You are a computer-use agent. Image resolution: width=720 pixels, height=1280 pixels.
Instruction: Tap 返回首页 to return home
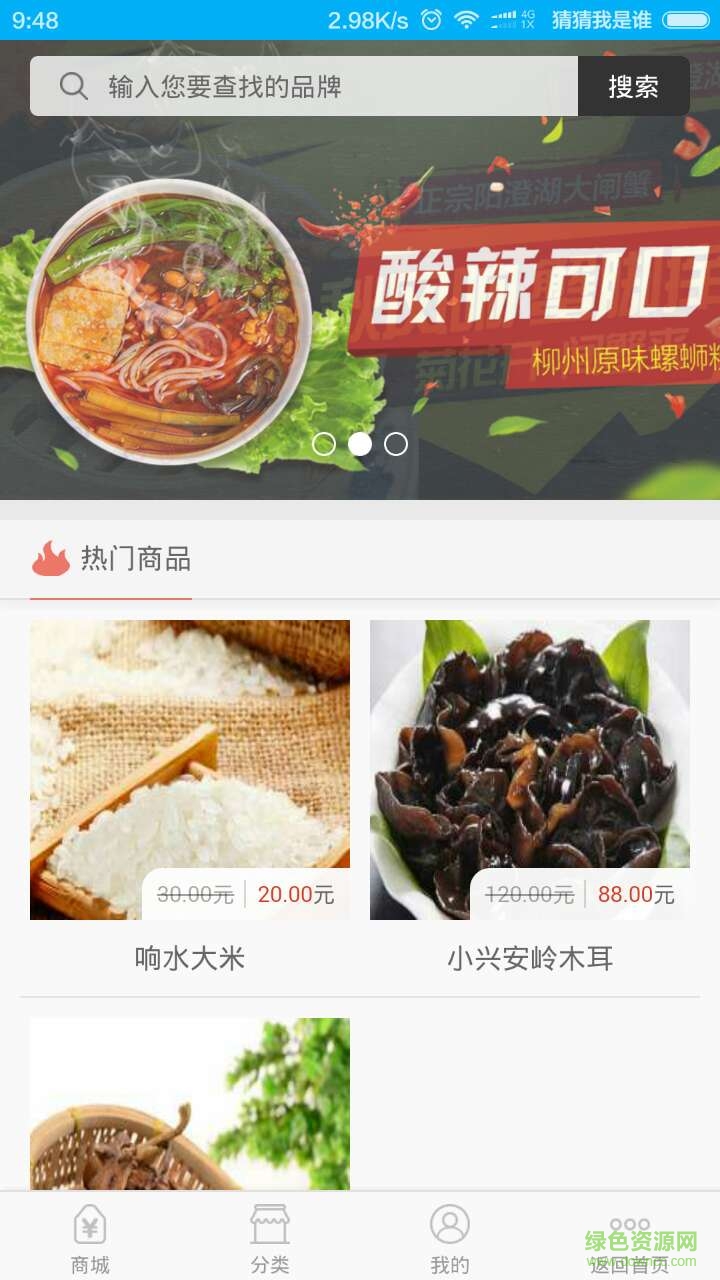point(630,1238)
